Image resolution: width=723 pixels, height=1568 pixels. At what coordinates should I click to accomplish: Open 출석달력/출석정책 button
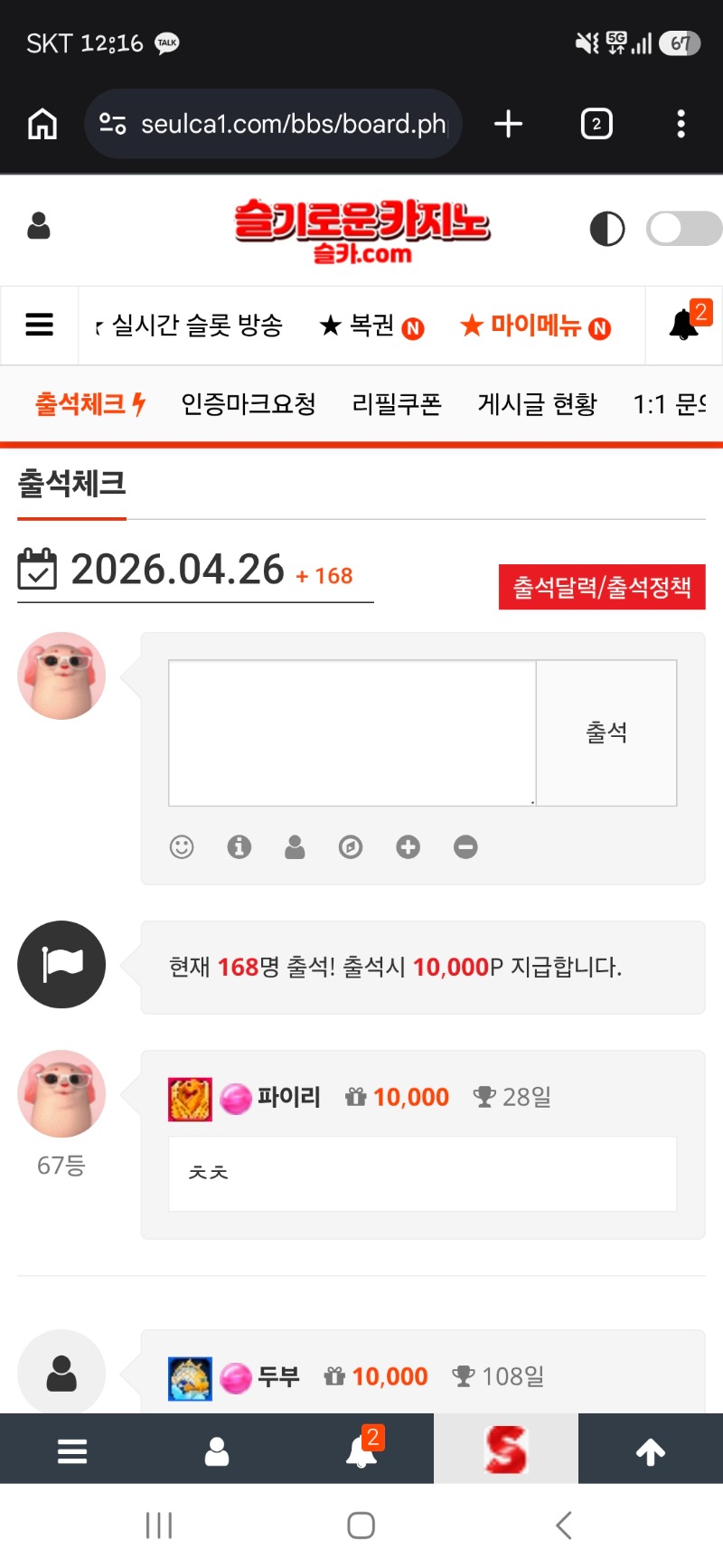[x=602, y=588]
